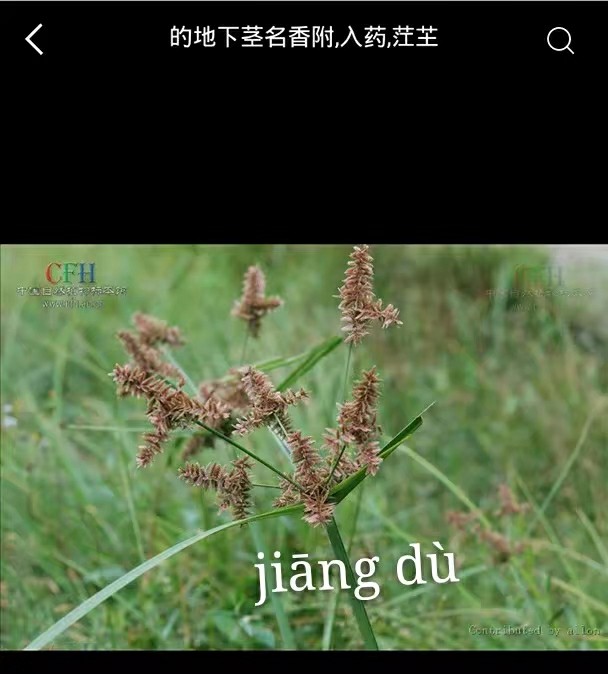
Task: Go back using the top arrow
Action: 35,40
